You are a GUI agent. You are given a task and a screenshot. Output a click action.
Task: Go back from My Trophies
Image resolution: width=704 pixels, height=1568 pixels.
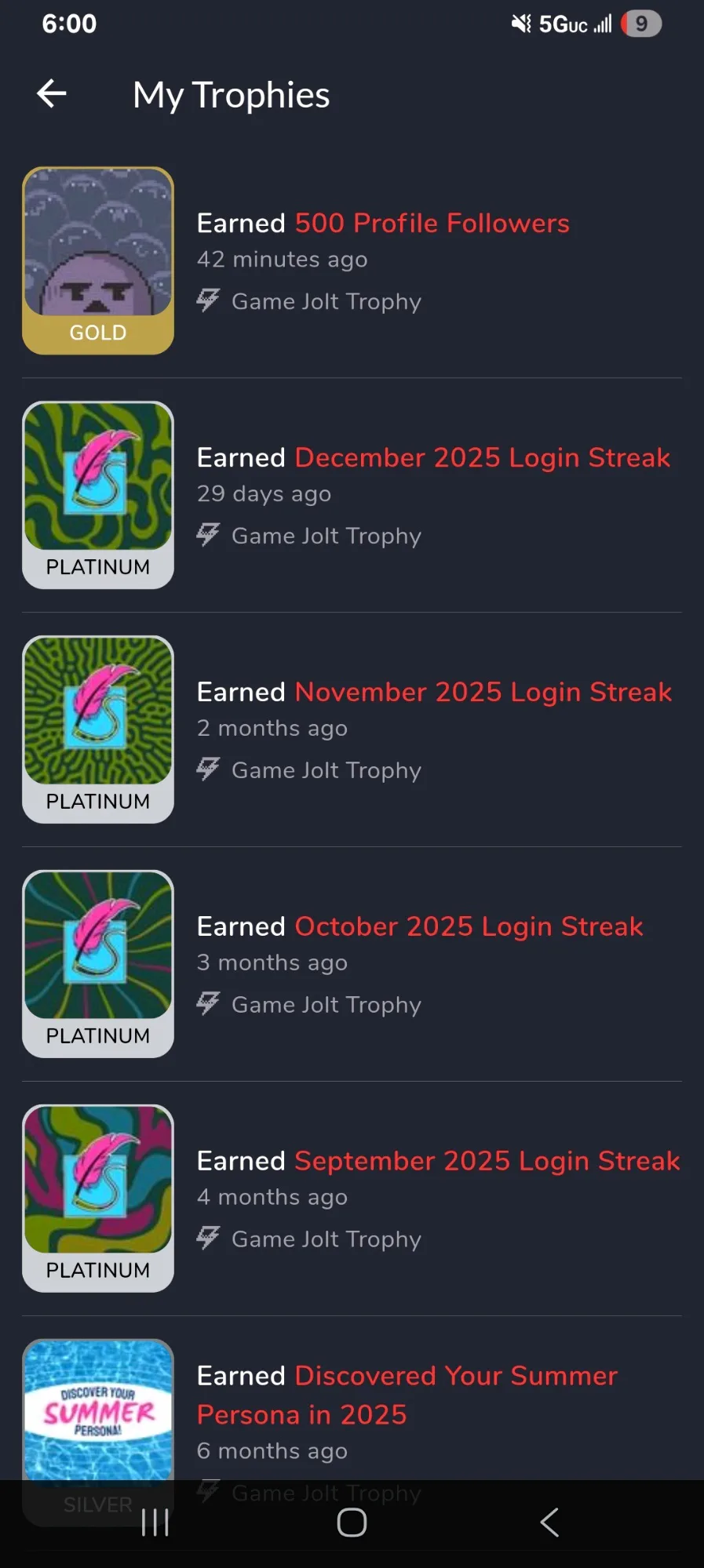(52, 94)
